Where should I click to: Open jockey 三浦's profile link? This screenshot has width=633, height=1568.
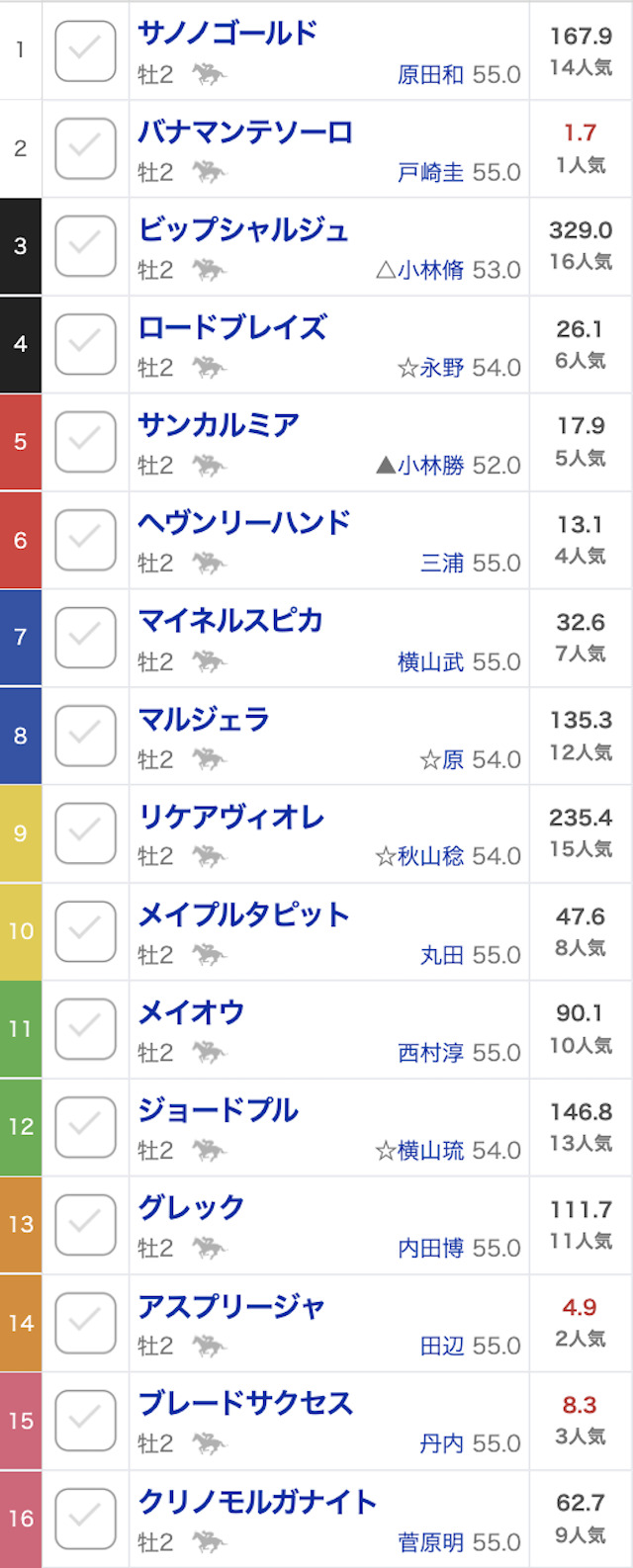point(442,564)
